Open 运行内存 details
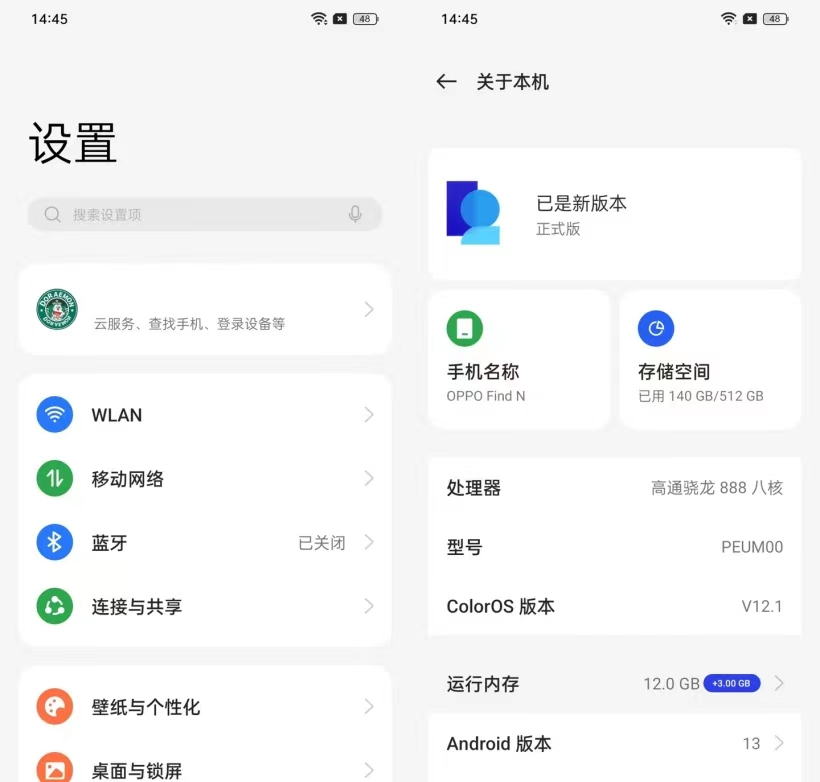Screen dimensions: 820x782 point(614,684)
